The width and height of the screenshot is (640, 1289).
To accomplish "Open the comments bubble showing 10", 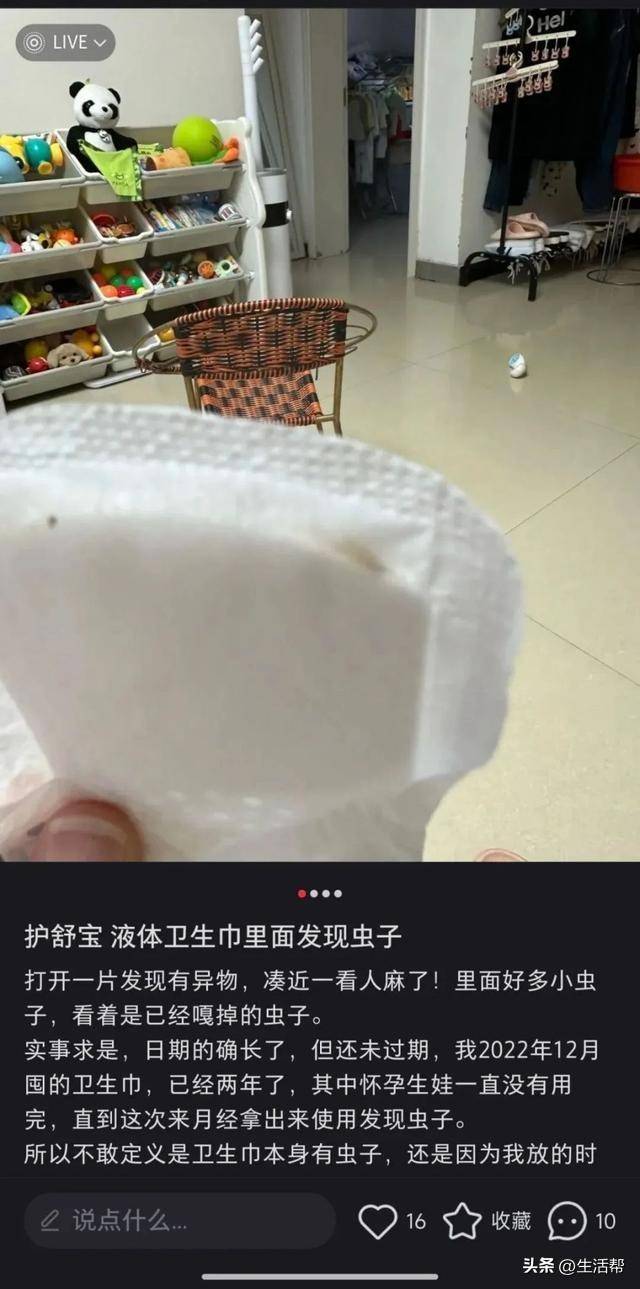I will pos(567,1221).
